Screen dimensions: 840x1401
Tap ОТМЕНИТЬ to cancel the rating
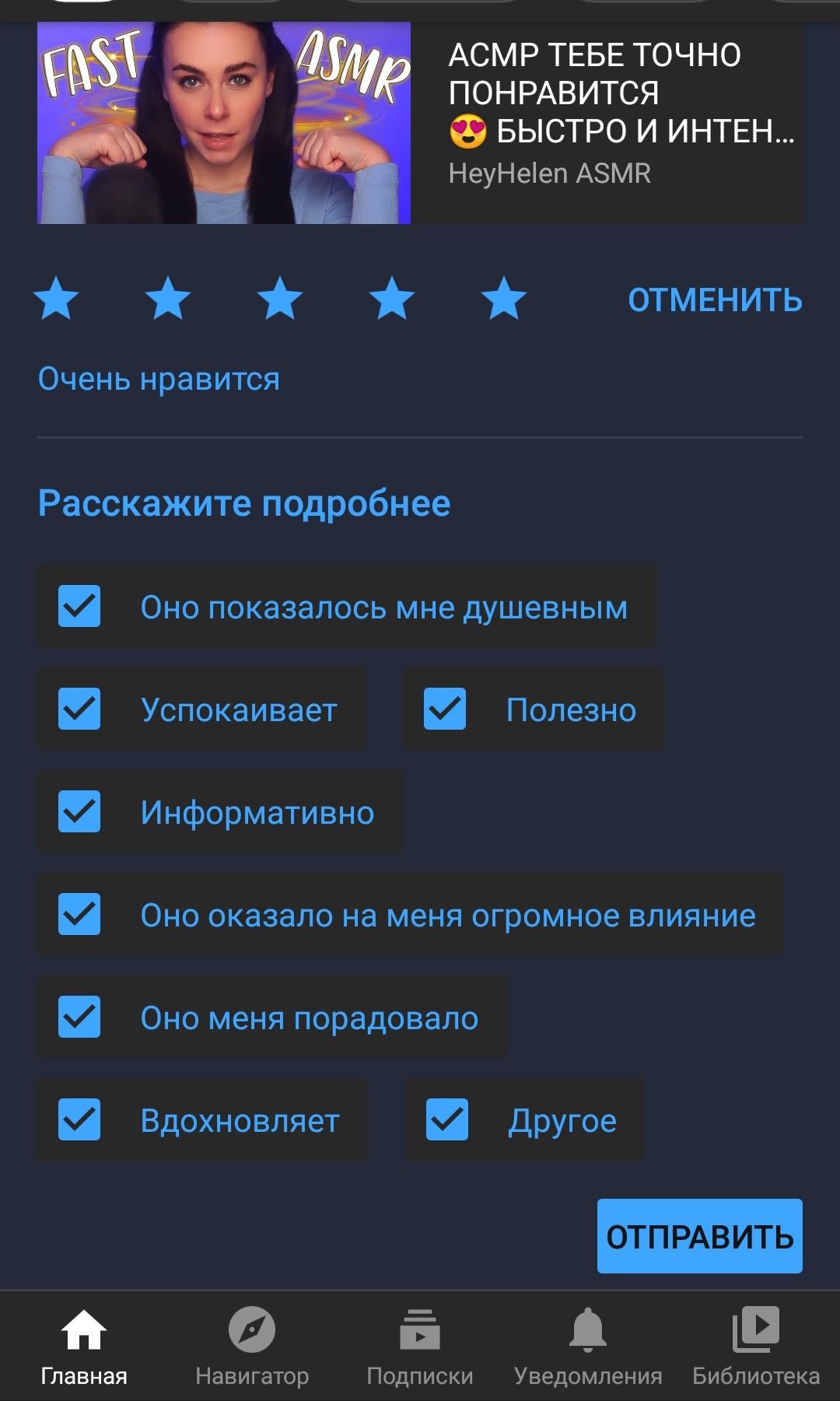pos(715,300)
